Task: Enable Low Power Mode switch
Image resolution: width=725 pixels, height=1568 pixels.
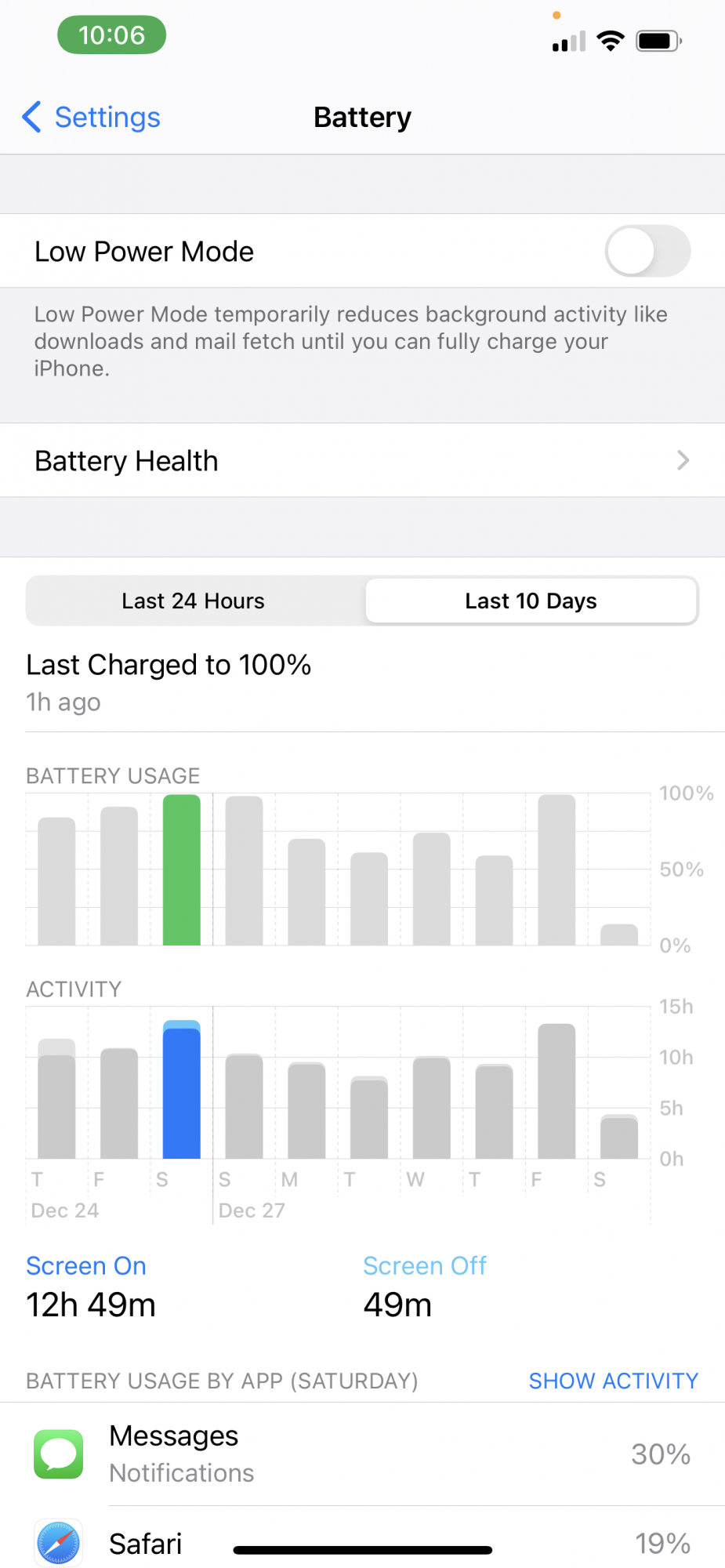Action: pos(647,252)
